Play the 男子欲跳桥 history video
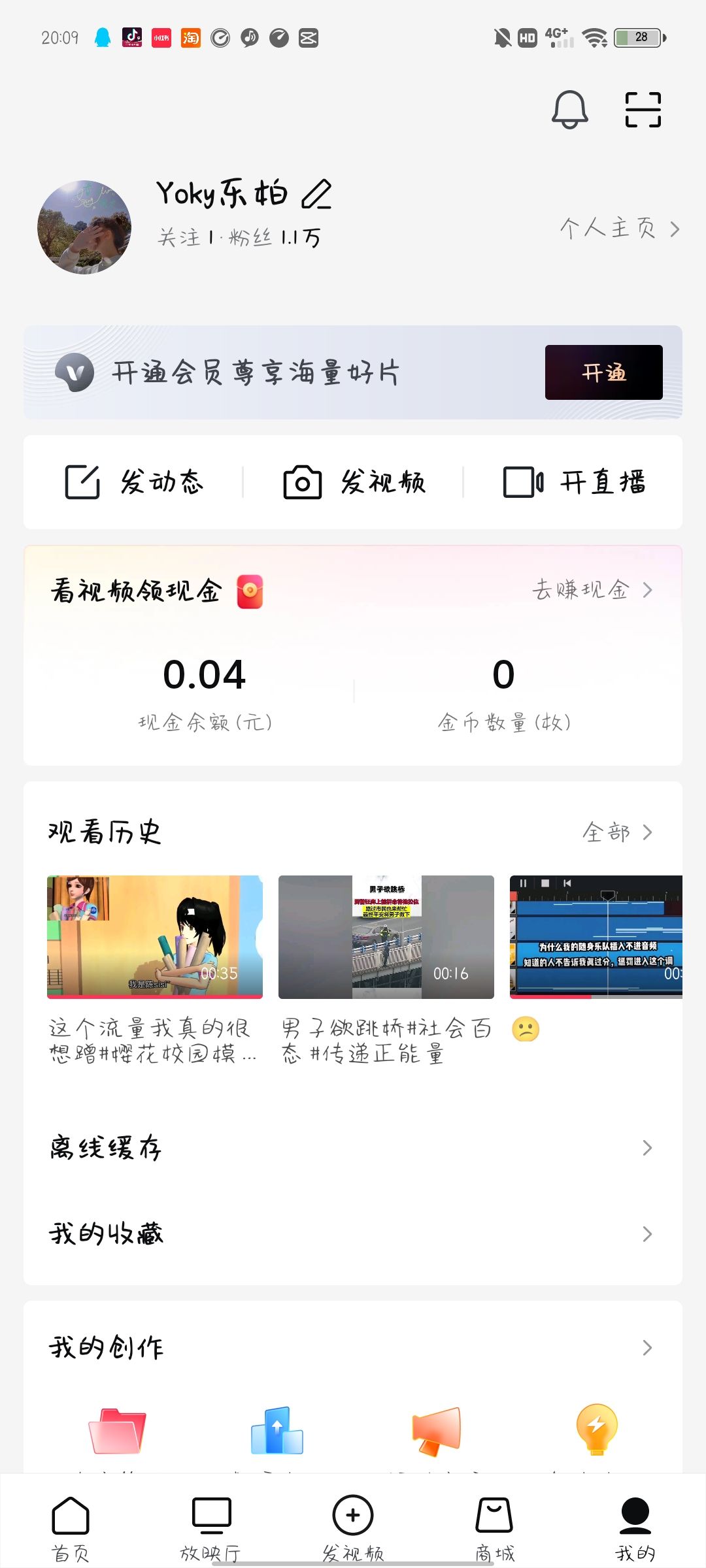This screenshot has width=706, height=1568. click(386, 937)
